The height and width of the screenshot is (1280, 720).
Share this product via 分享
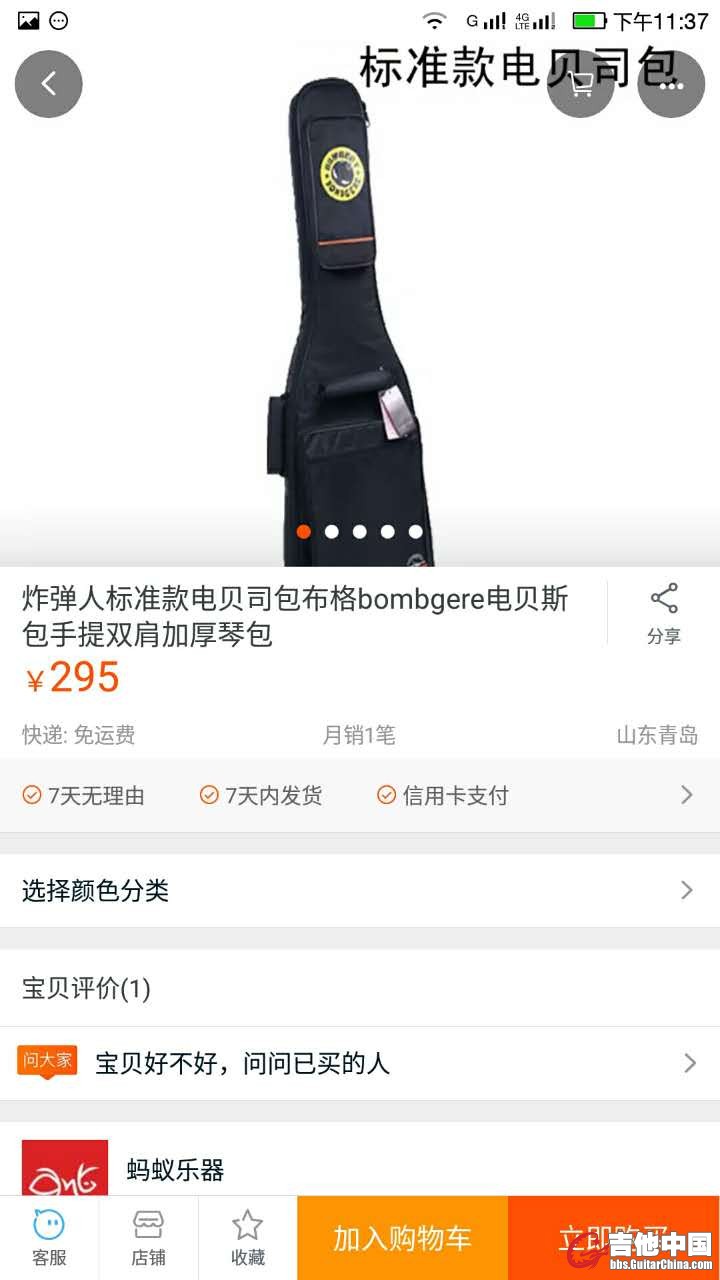(663, 613)
